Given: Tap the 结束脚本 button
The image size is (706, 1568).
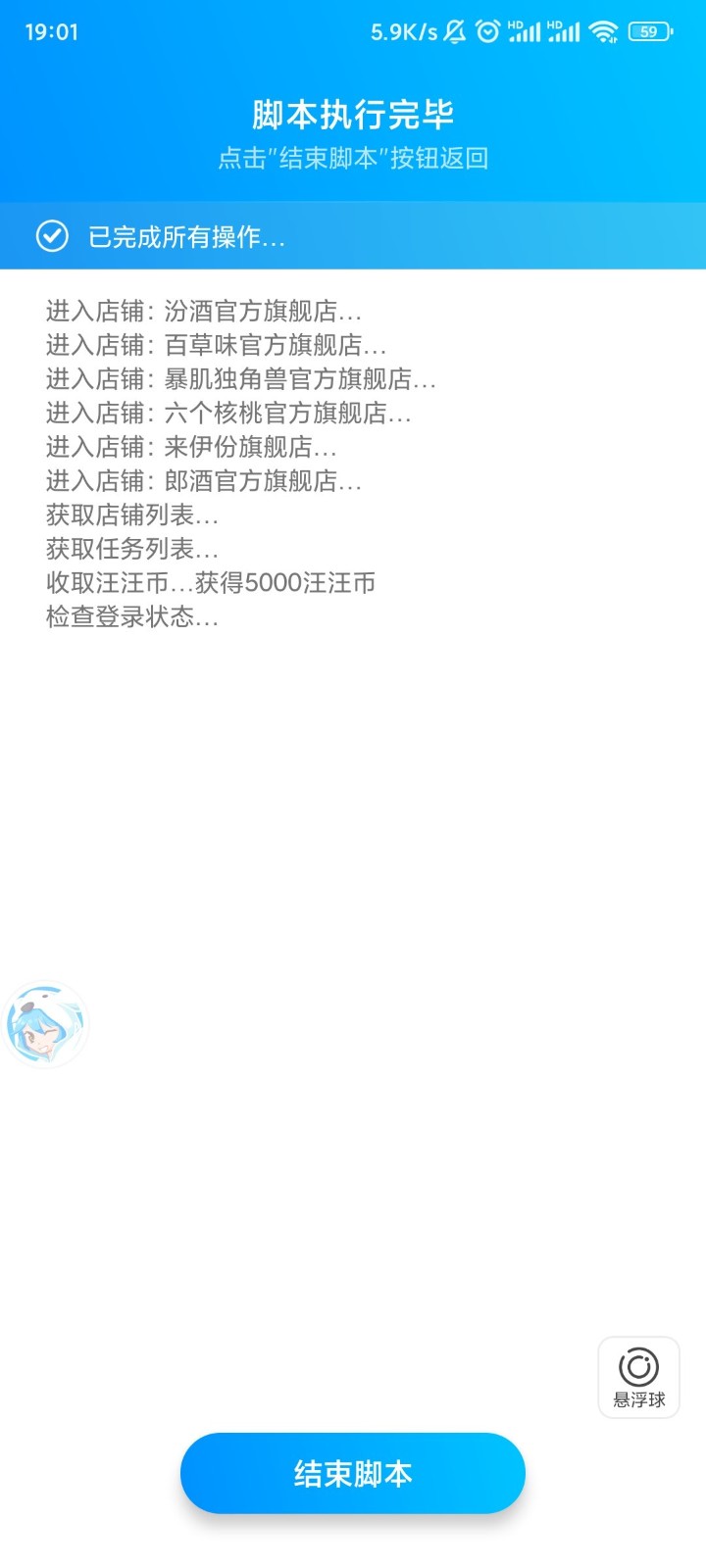Looking at the screenshot, I should [353, 1473].
